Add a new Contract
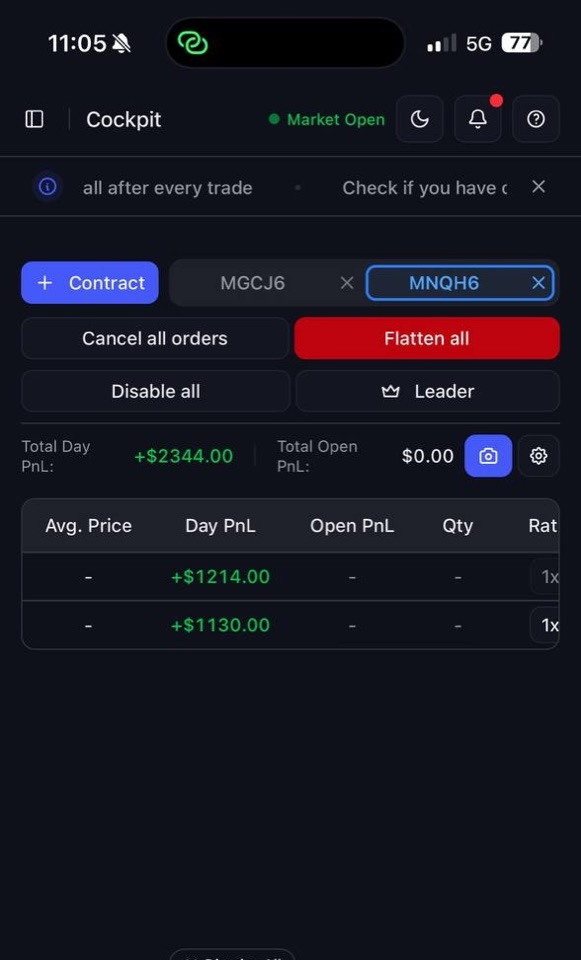This screenshot has height=960, width=581. (90, 283)
